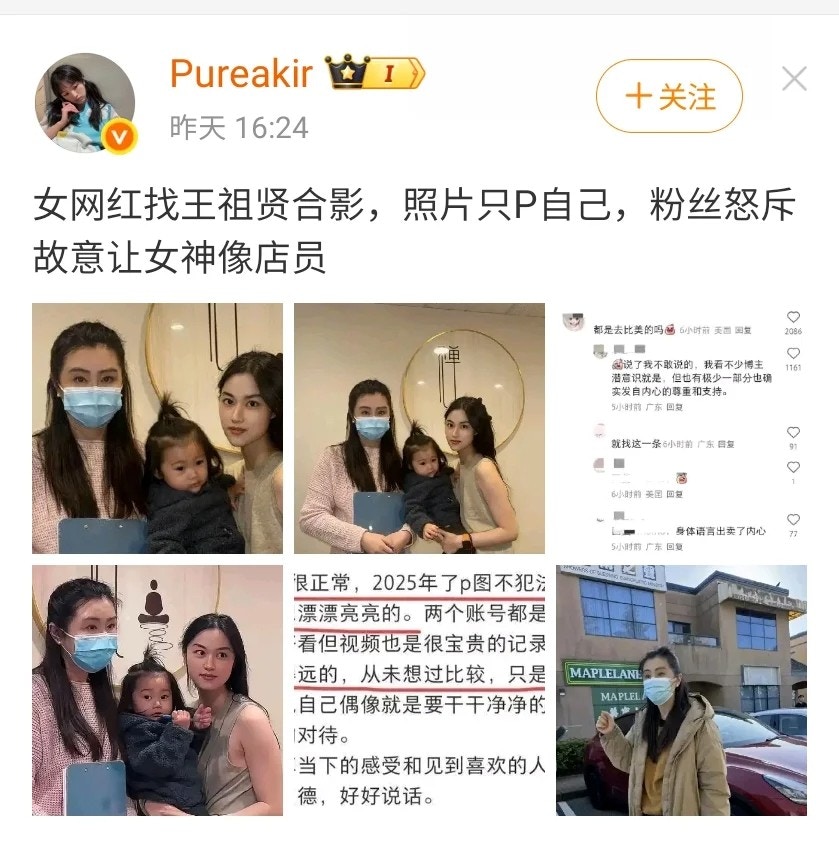Open the crown membership badge
839x845 pixels.
coord(377,73)
